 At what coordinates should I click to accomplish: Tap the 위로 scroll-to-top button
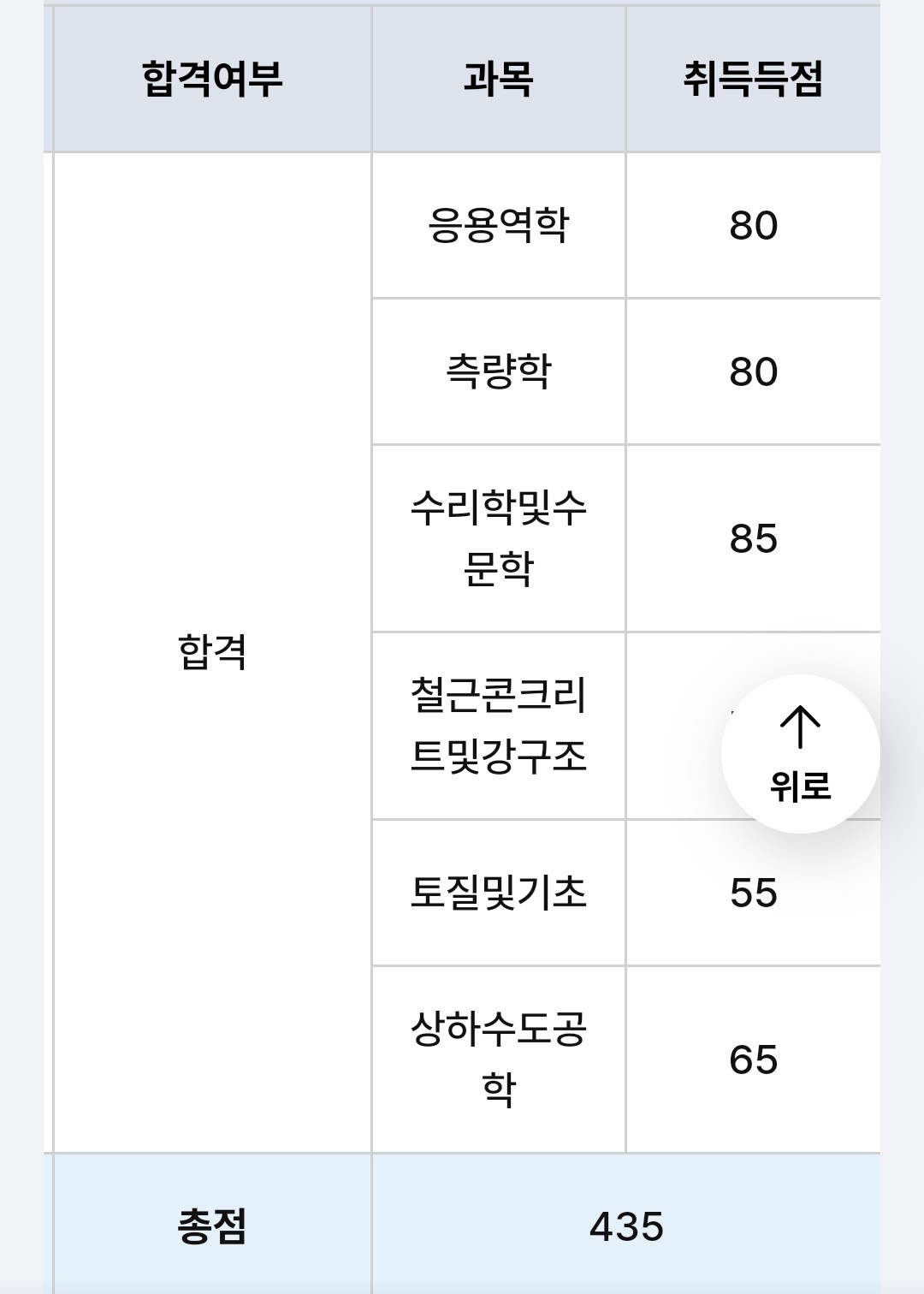coord(800,754)
